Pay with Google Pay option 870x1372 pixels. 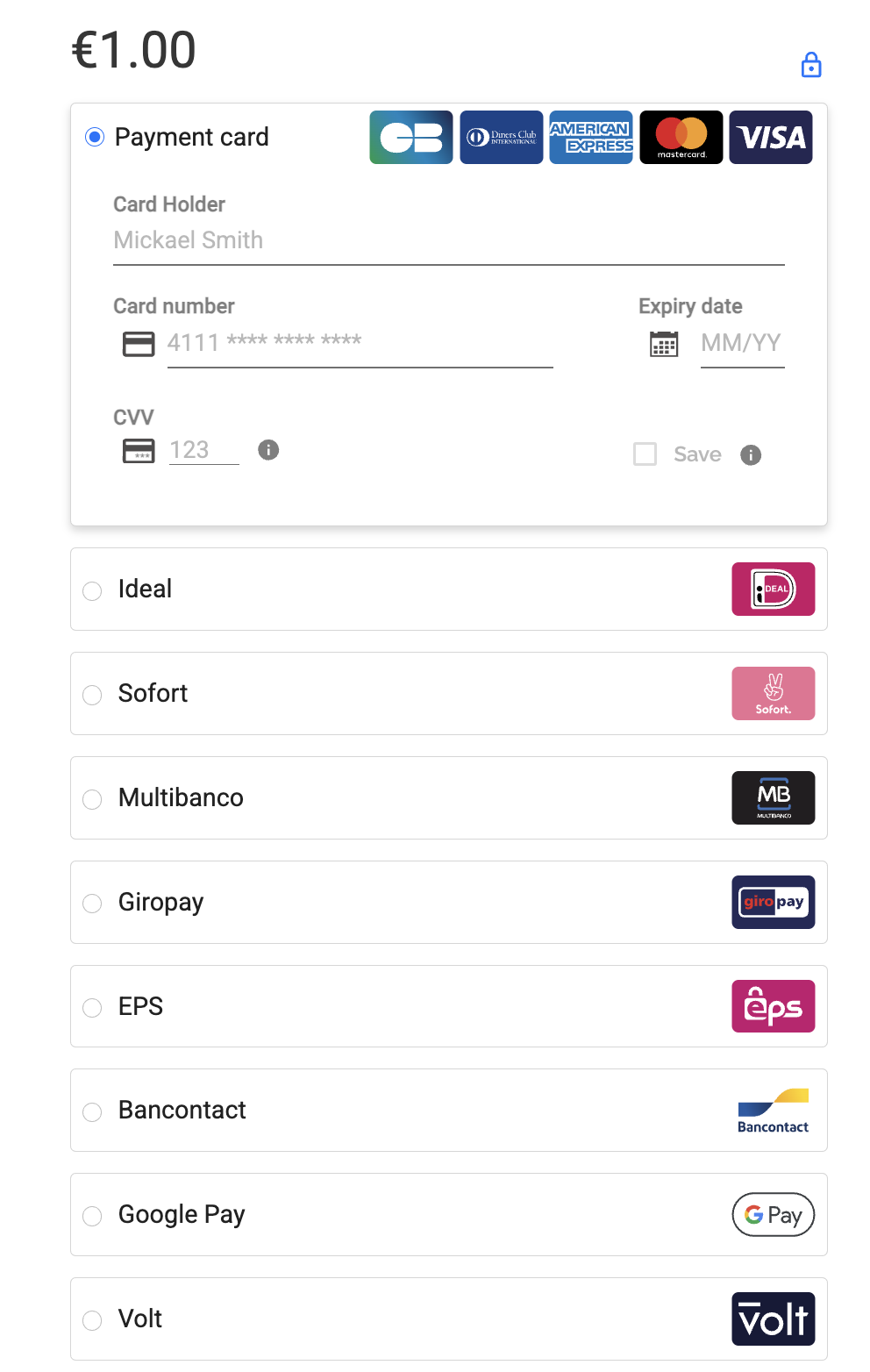pos(92,1216)
